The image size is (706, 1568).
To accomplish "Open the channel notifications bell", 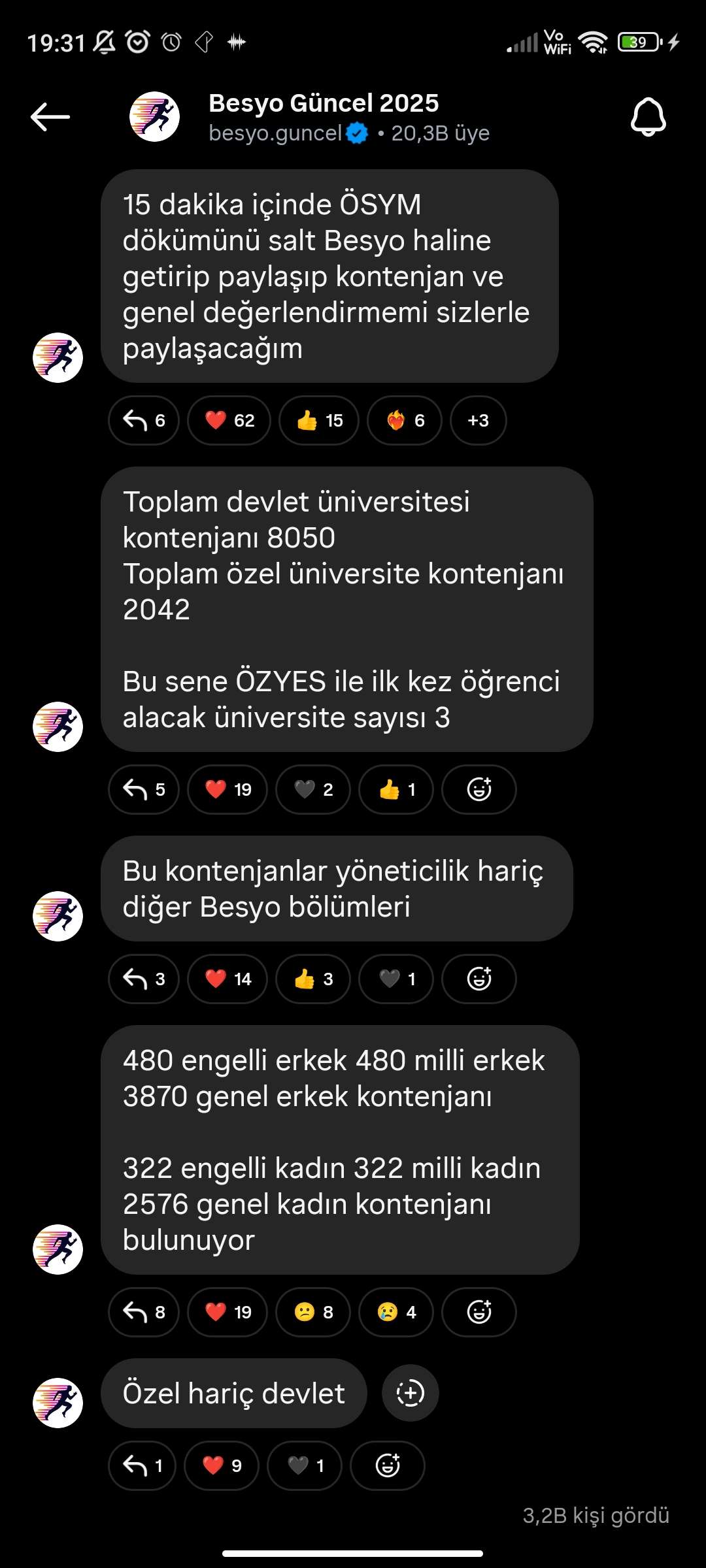I will pyautogui.click(x=648, y=117).
